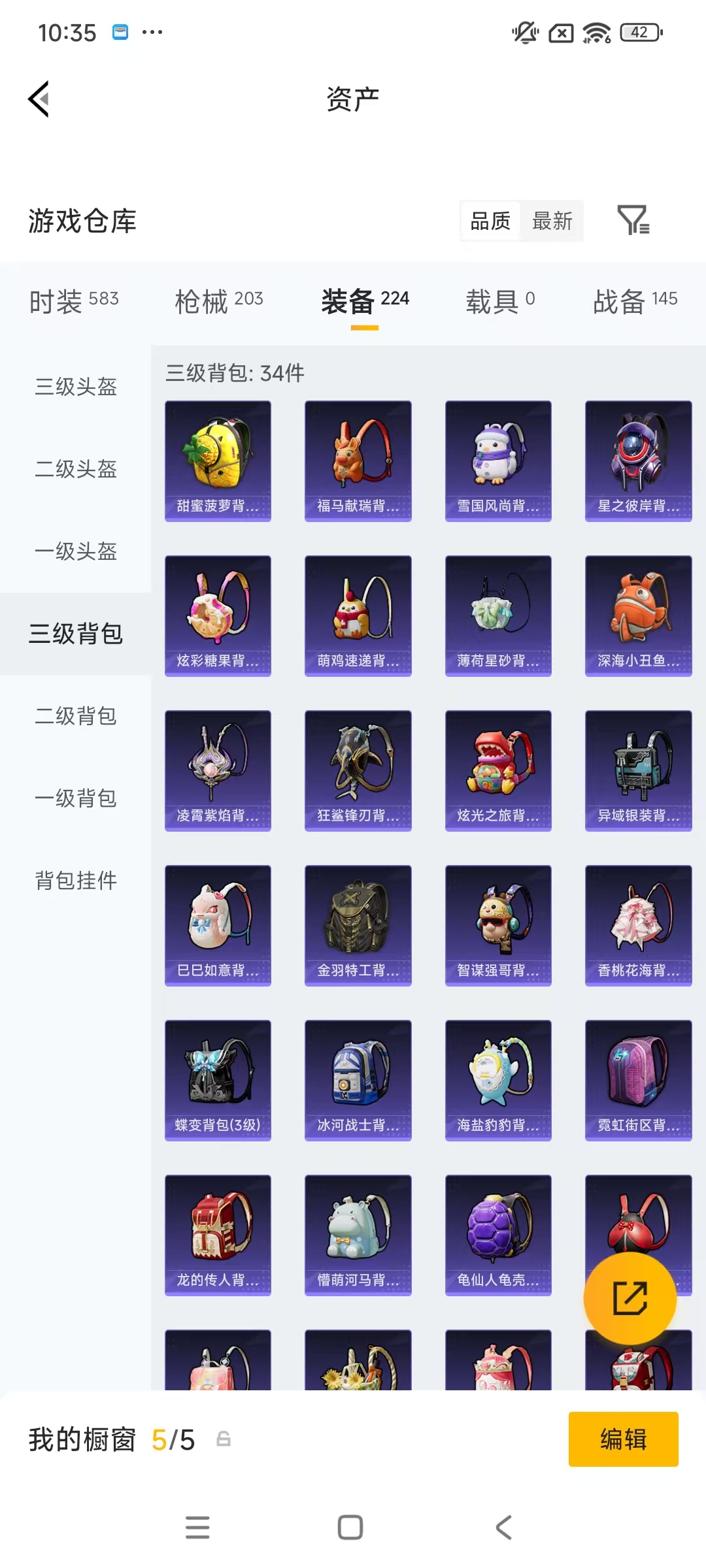Screen dimensions: 706x1568
Task: Select the 深海小丑鱼 backpack thumbnail
Action: 639,615
